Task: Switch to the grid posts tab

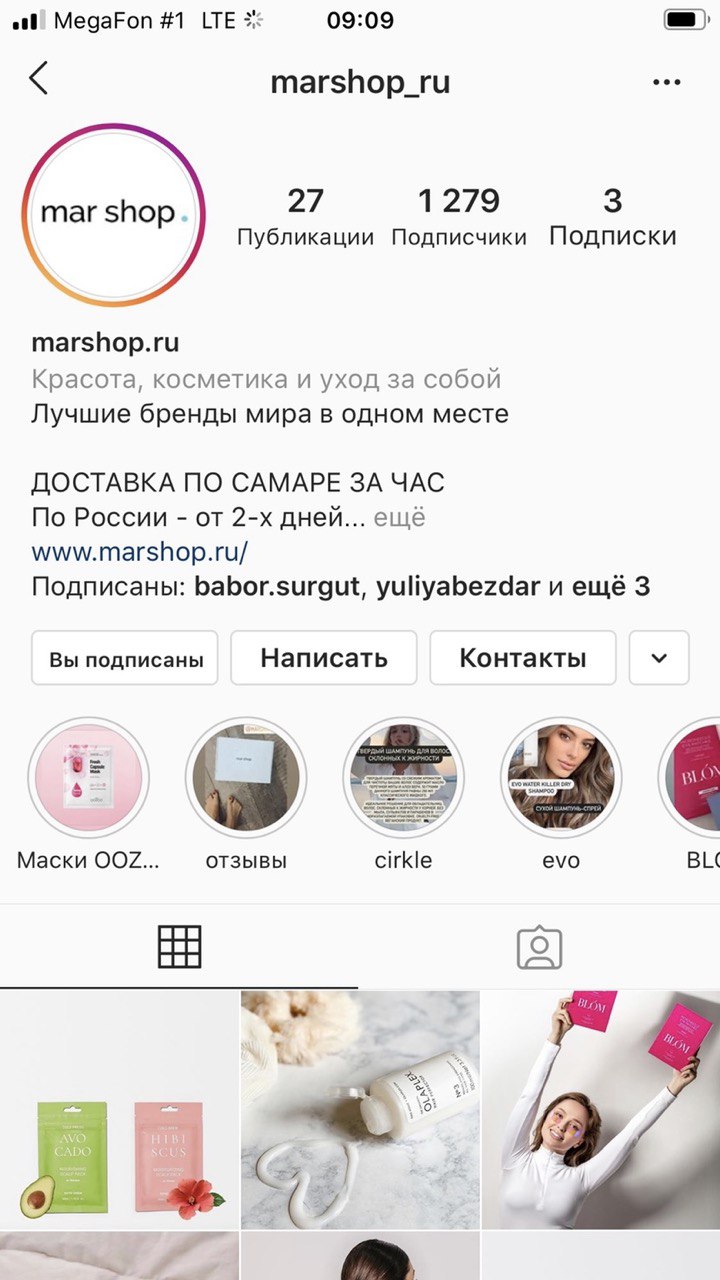Action: click(x=179, y=946)
